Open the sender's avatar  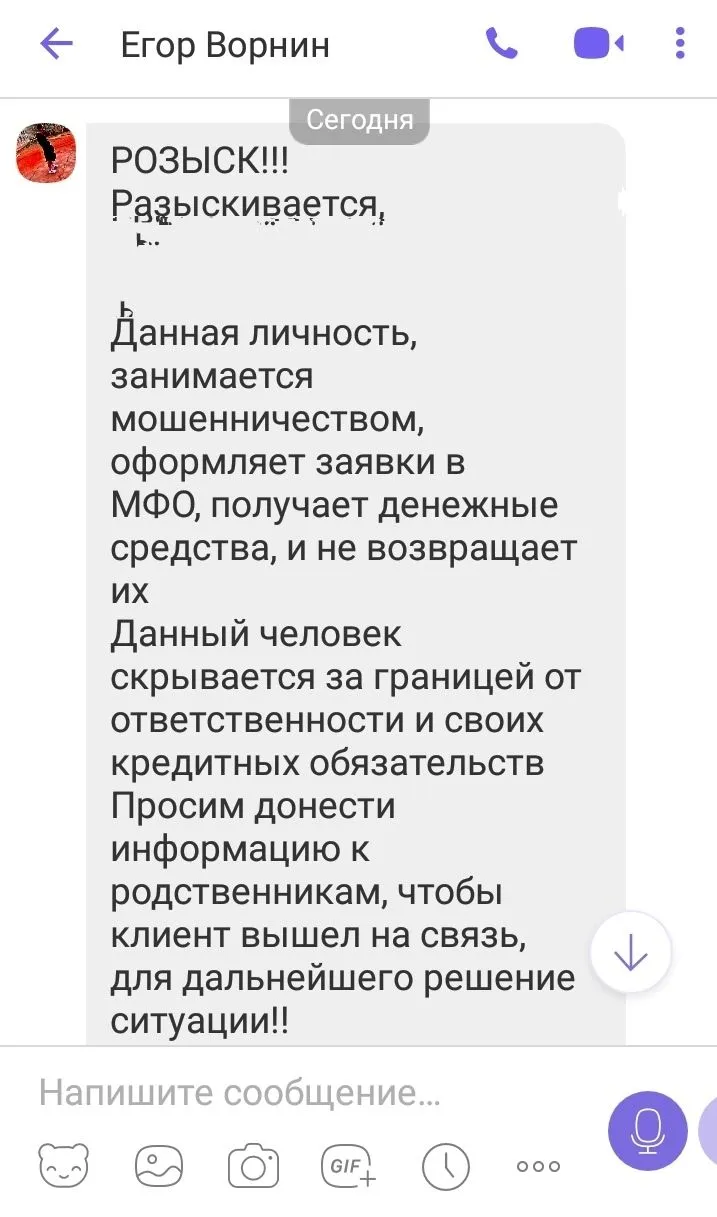pyautogui.click(x=46, y=153)
